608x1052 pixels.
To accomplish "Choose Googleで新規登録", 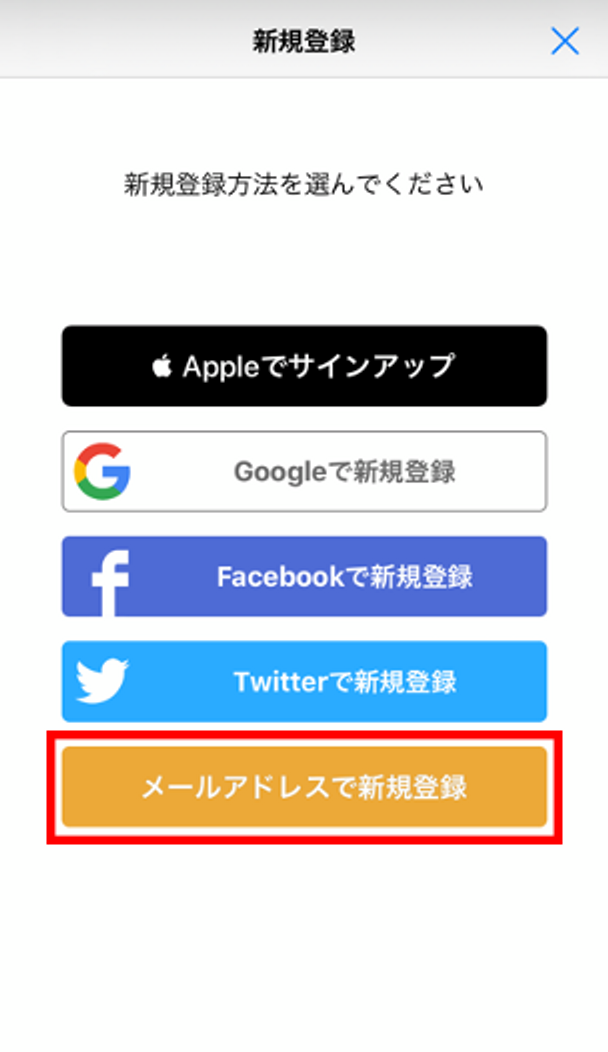I will (x=304, y=471).
